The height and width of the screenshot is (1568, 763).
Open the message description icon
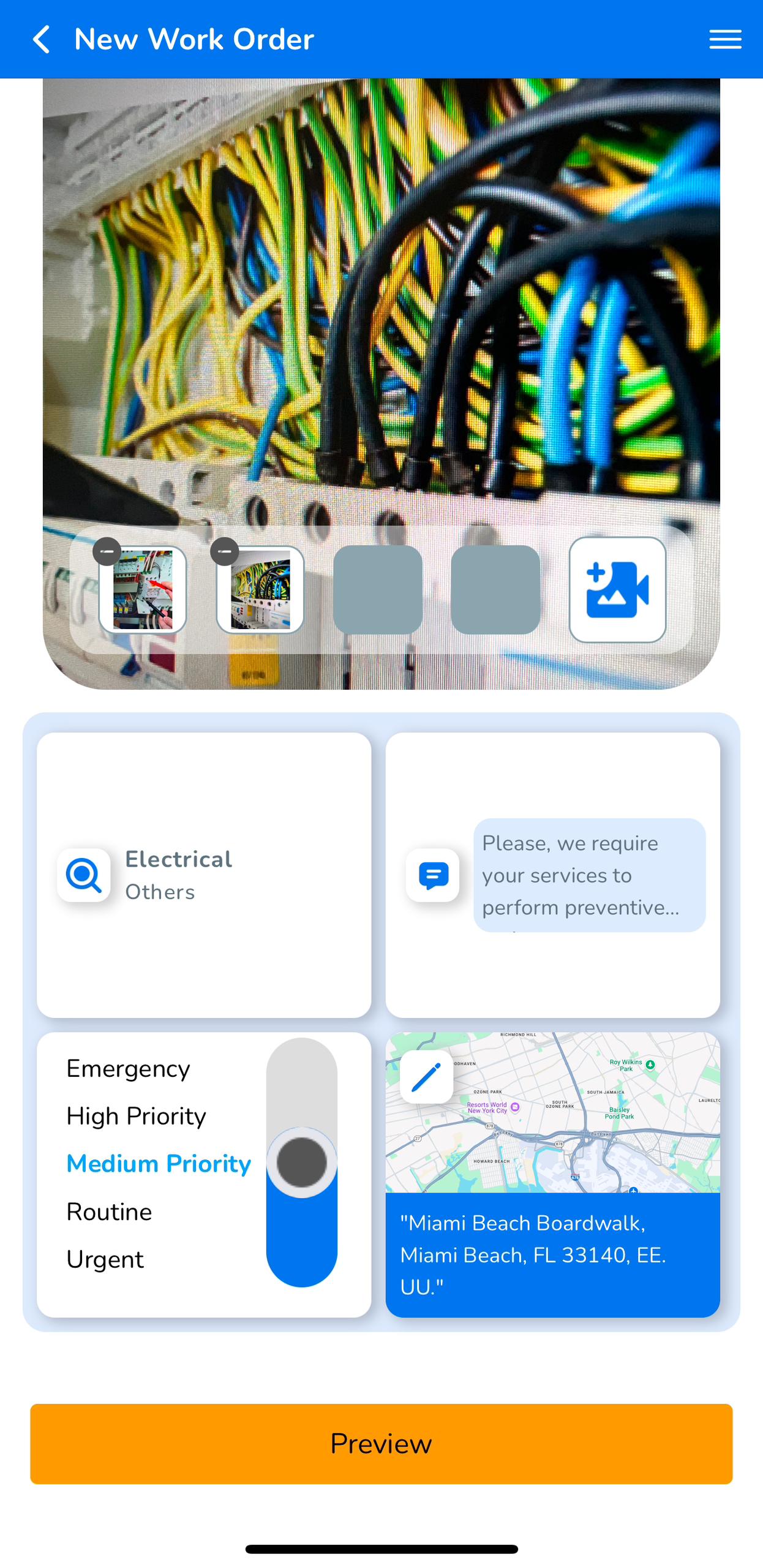(x=432, y=875)
